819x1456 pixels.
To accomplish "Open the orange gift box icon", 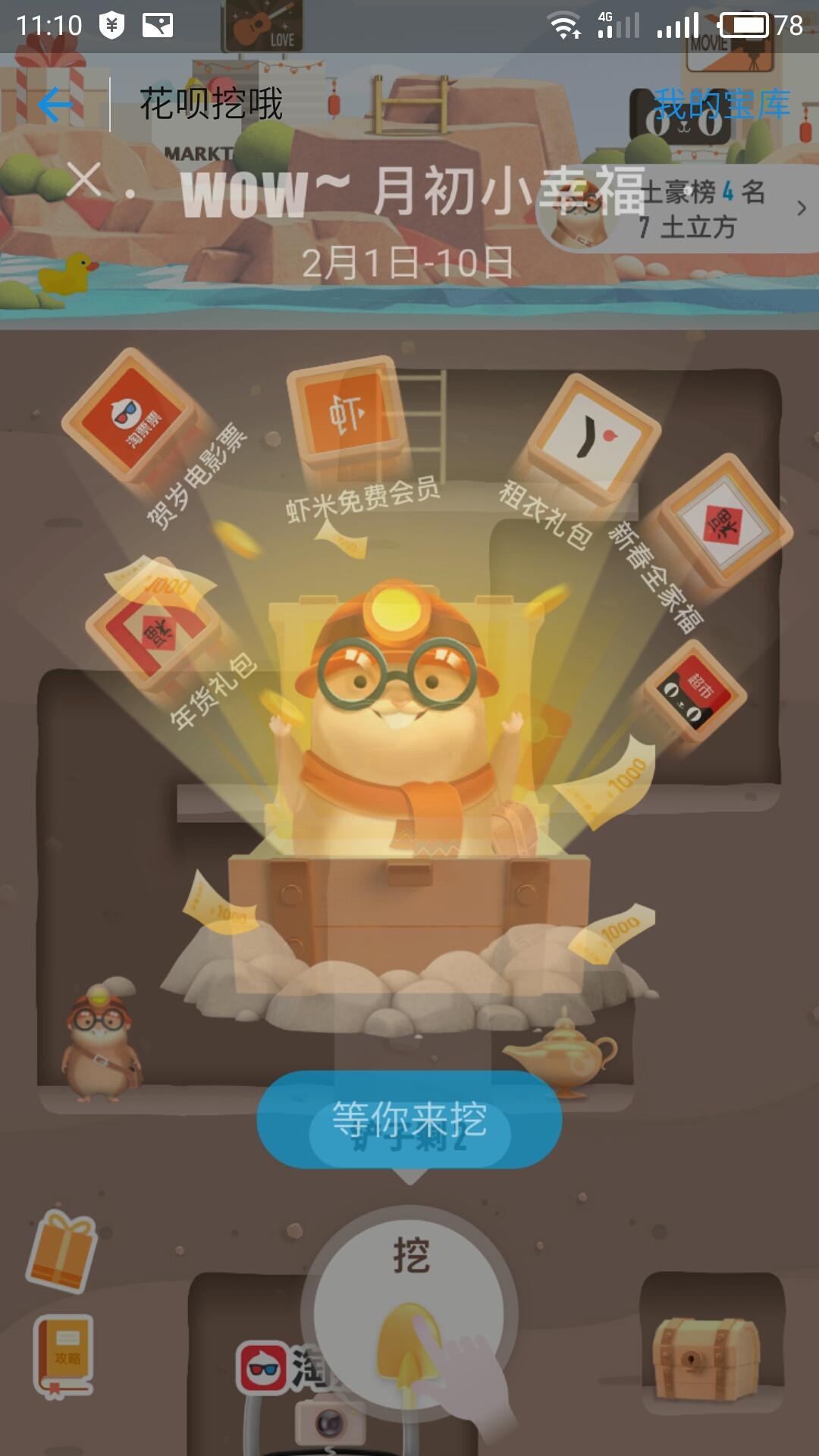I will [62, 1251].
